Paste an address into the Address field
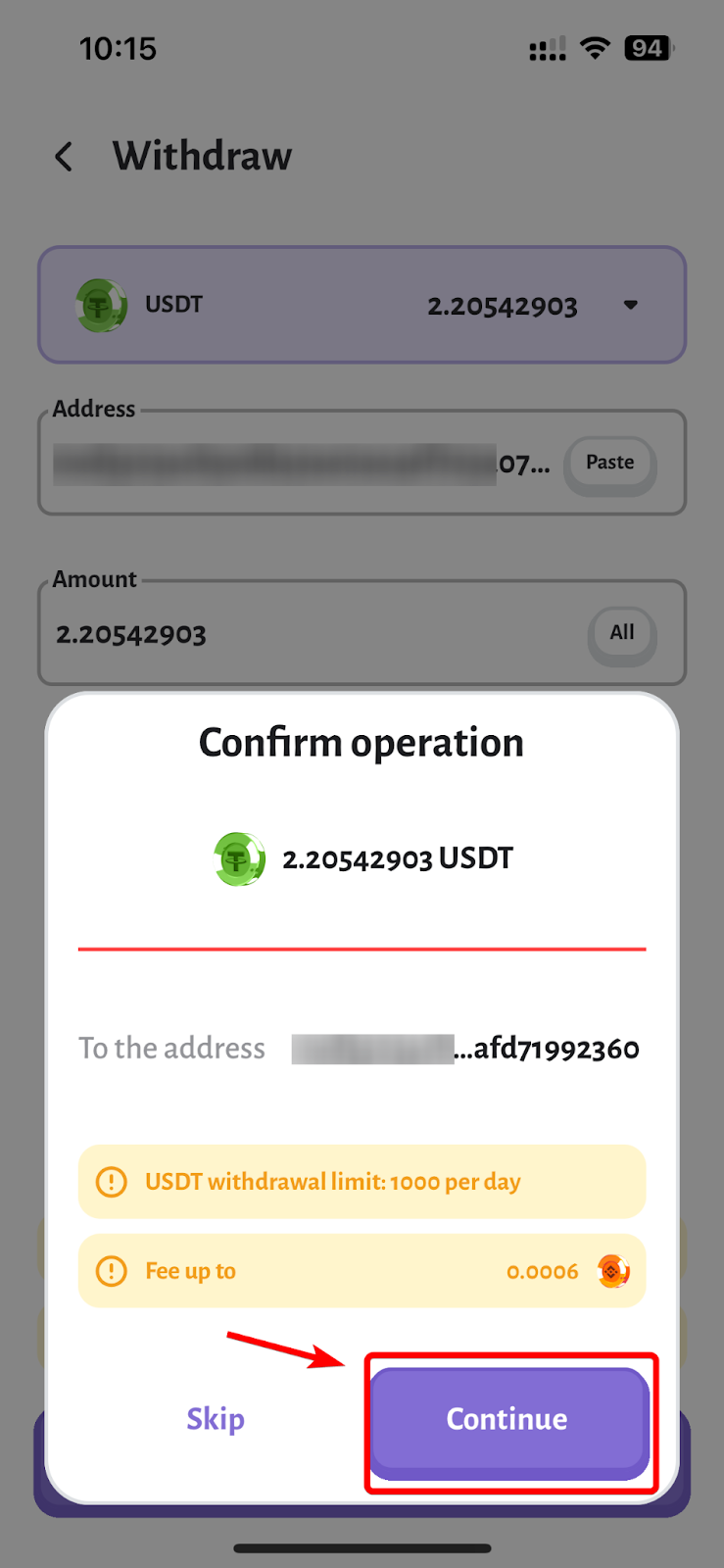724x1568 pixels. click(x=609, y=463)
